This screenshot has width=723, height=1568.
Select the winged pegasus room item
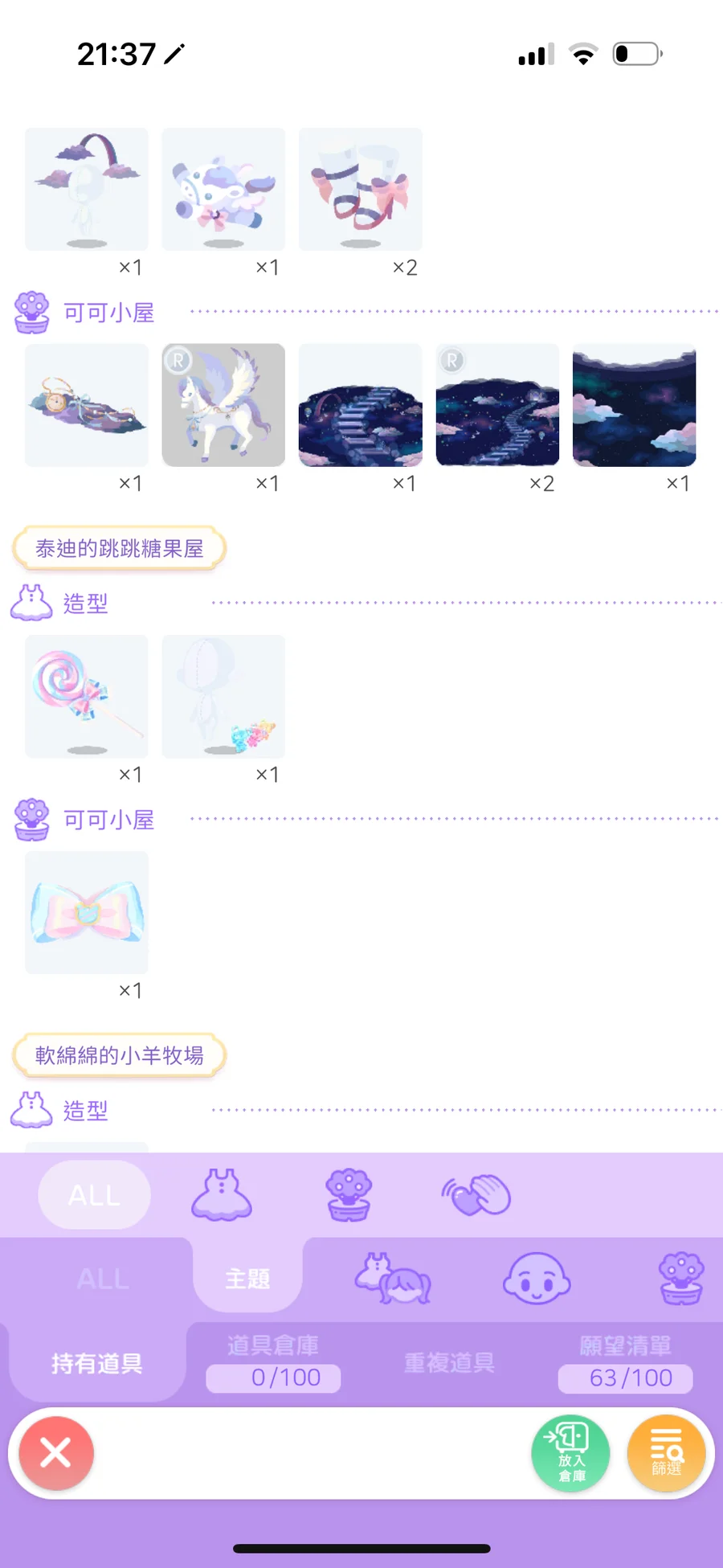pyautogui.click(x=223, y=405)
